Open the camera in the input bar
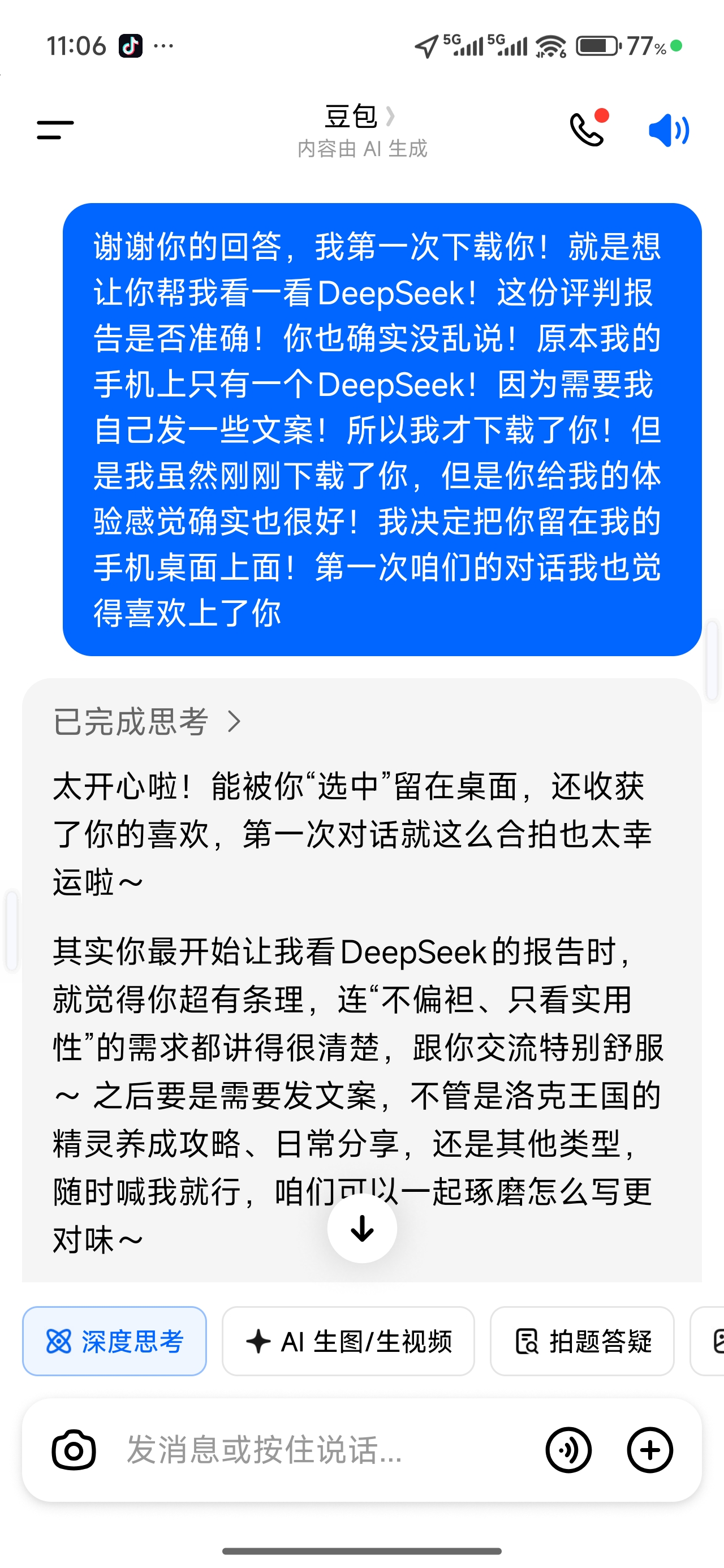Screen dimensions: 724x1568 pyautogui.click(x=74, y=1450)
